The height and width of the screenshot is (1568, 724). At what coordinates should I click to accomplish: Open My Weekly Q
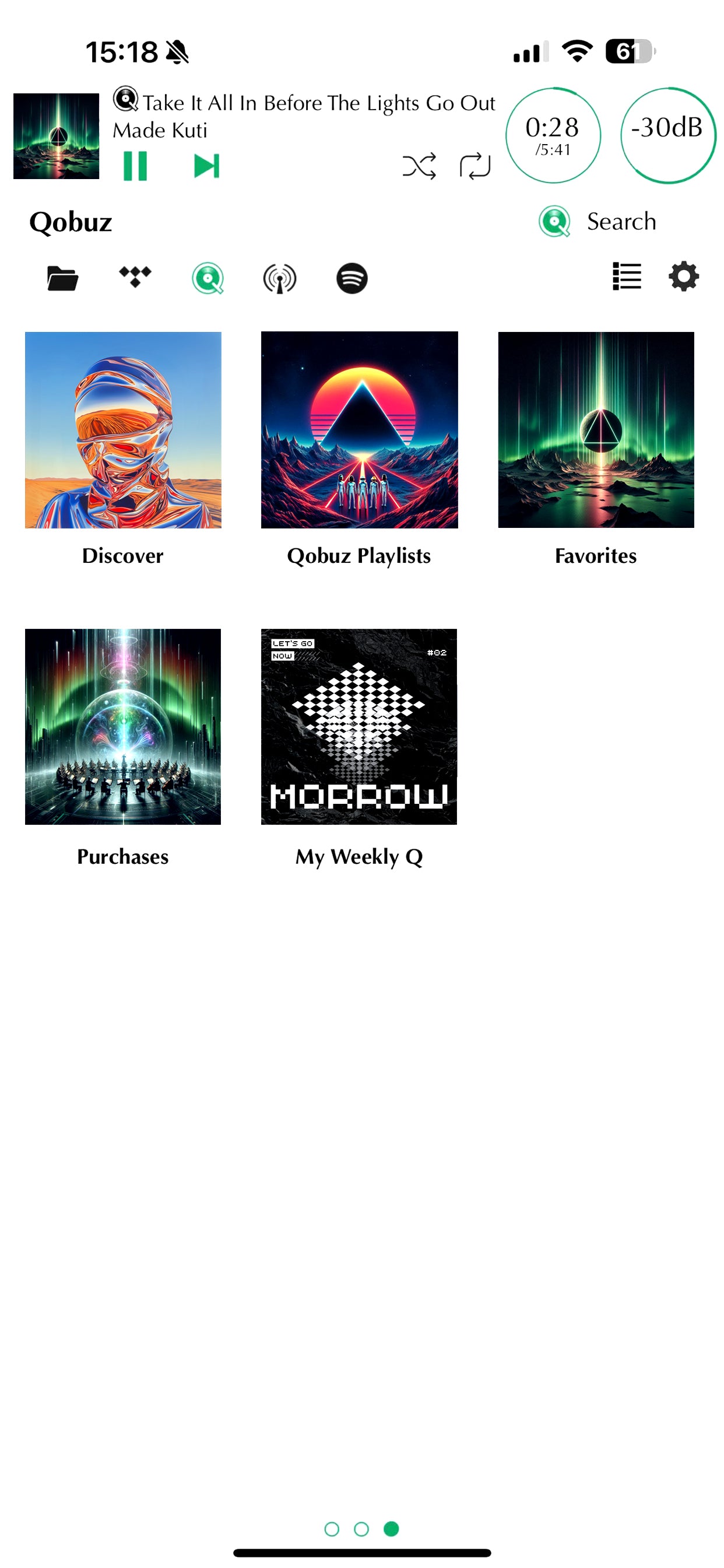pyautogui.click(x=359, y=727)
